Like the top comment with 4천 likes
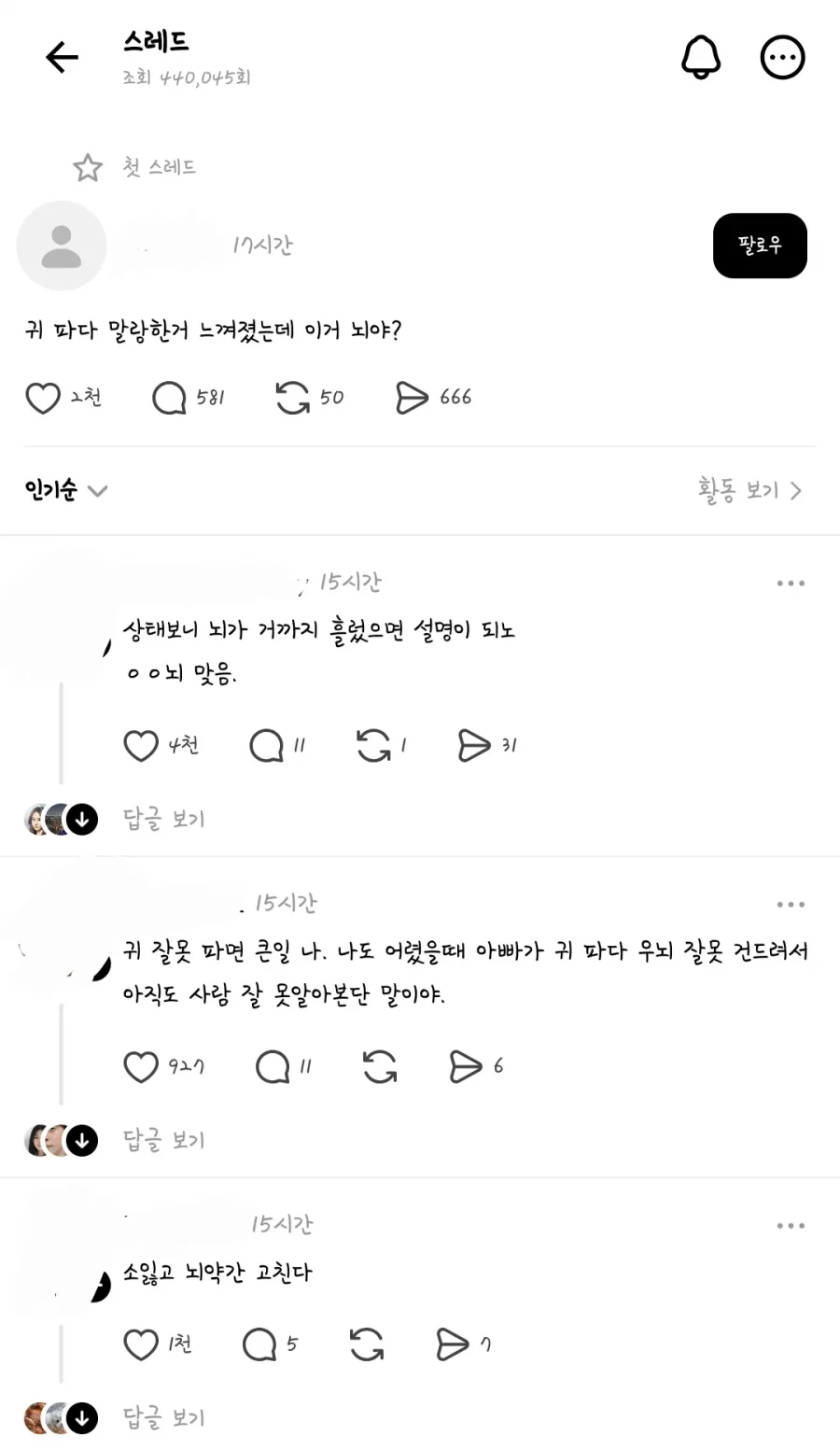This screenshot has width=840, height=1449. tap(141, 746)
